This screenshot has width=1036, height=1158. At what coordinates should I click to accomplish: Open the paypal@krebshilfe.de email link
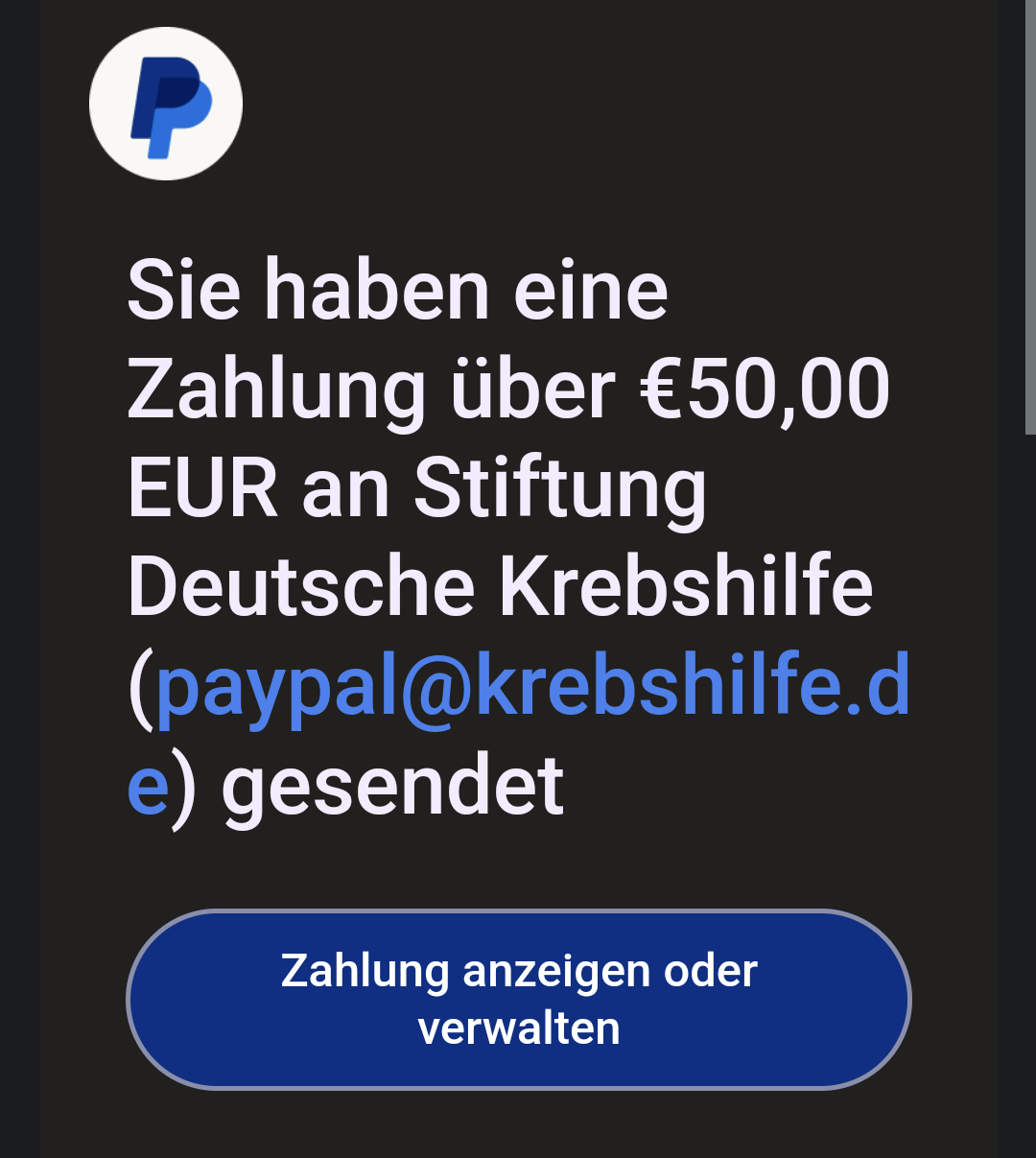(x=532, y=686)
